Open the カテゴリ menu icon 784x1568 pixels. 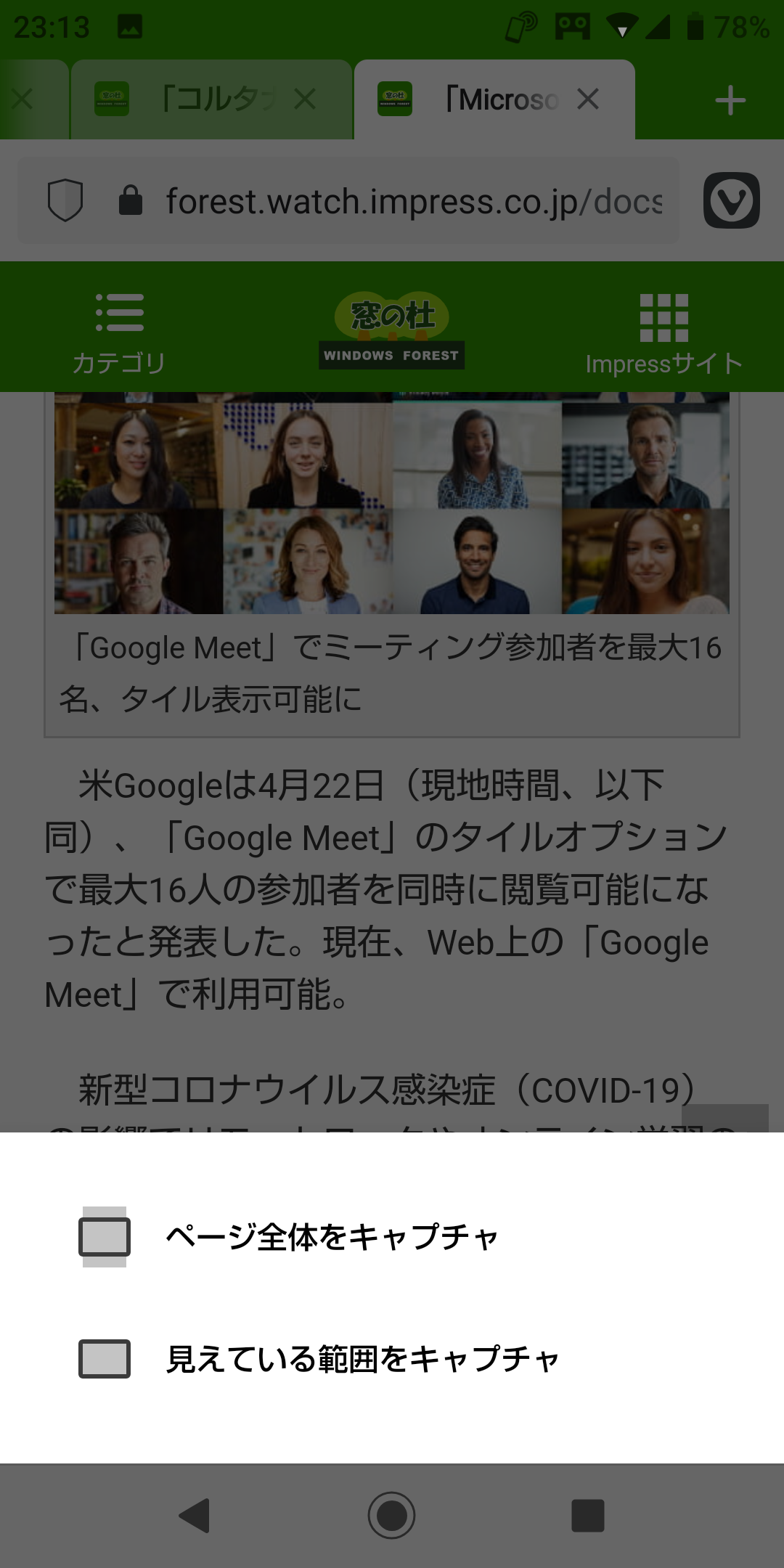point(120,314)
